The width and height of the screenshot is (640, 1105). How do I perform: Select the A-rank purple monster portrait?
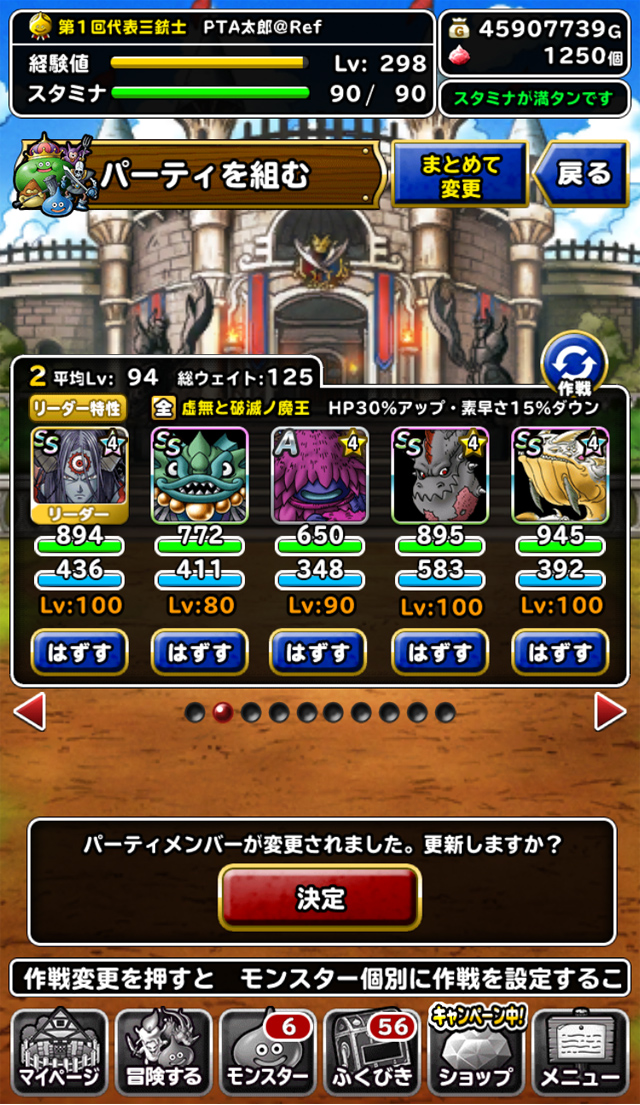[319, 475]
